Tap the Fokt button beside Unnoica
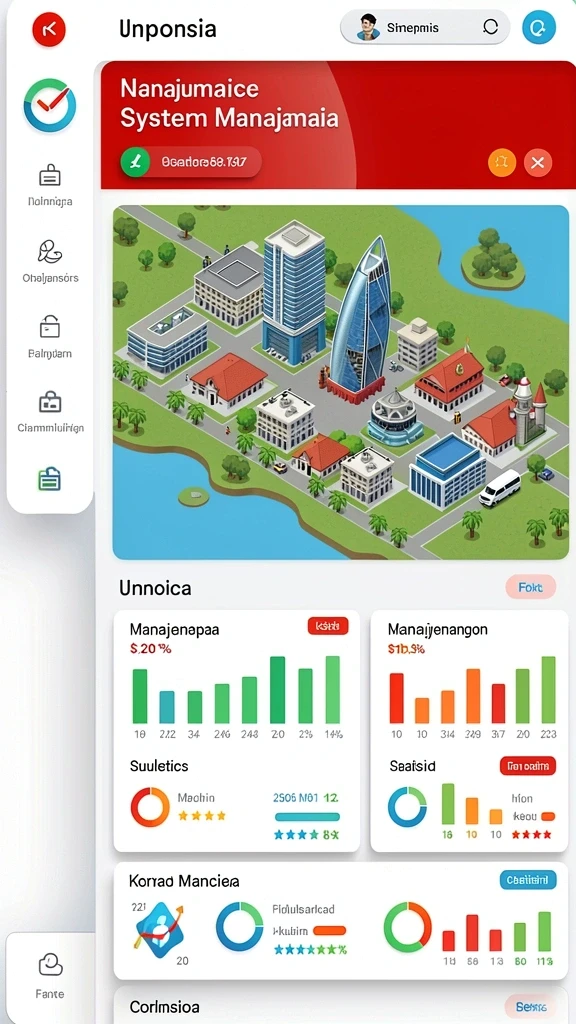This screenshot has height=1024, width=576. click(530, 588)
